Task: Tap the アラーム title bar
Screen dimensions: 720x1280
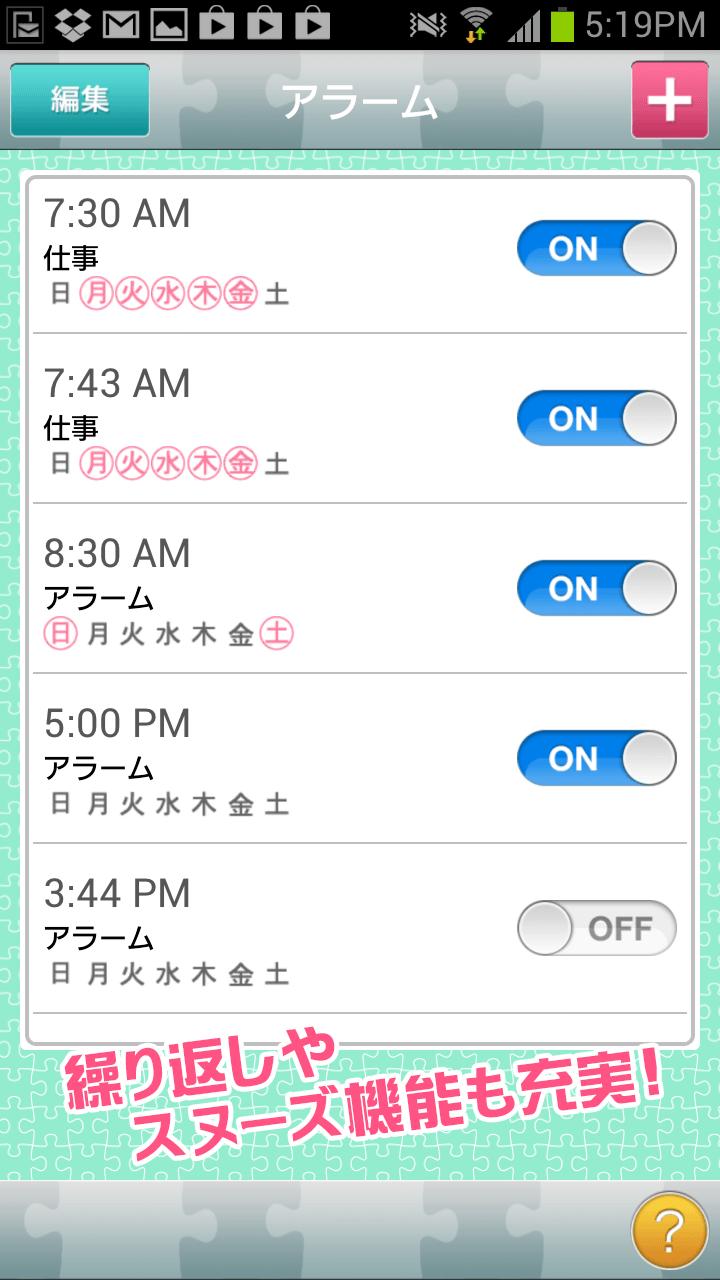Action: [360, 99]
